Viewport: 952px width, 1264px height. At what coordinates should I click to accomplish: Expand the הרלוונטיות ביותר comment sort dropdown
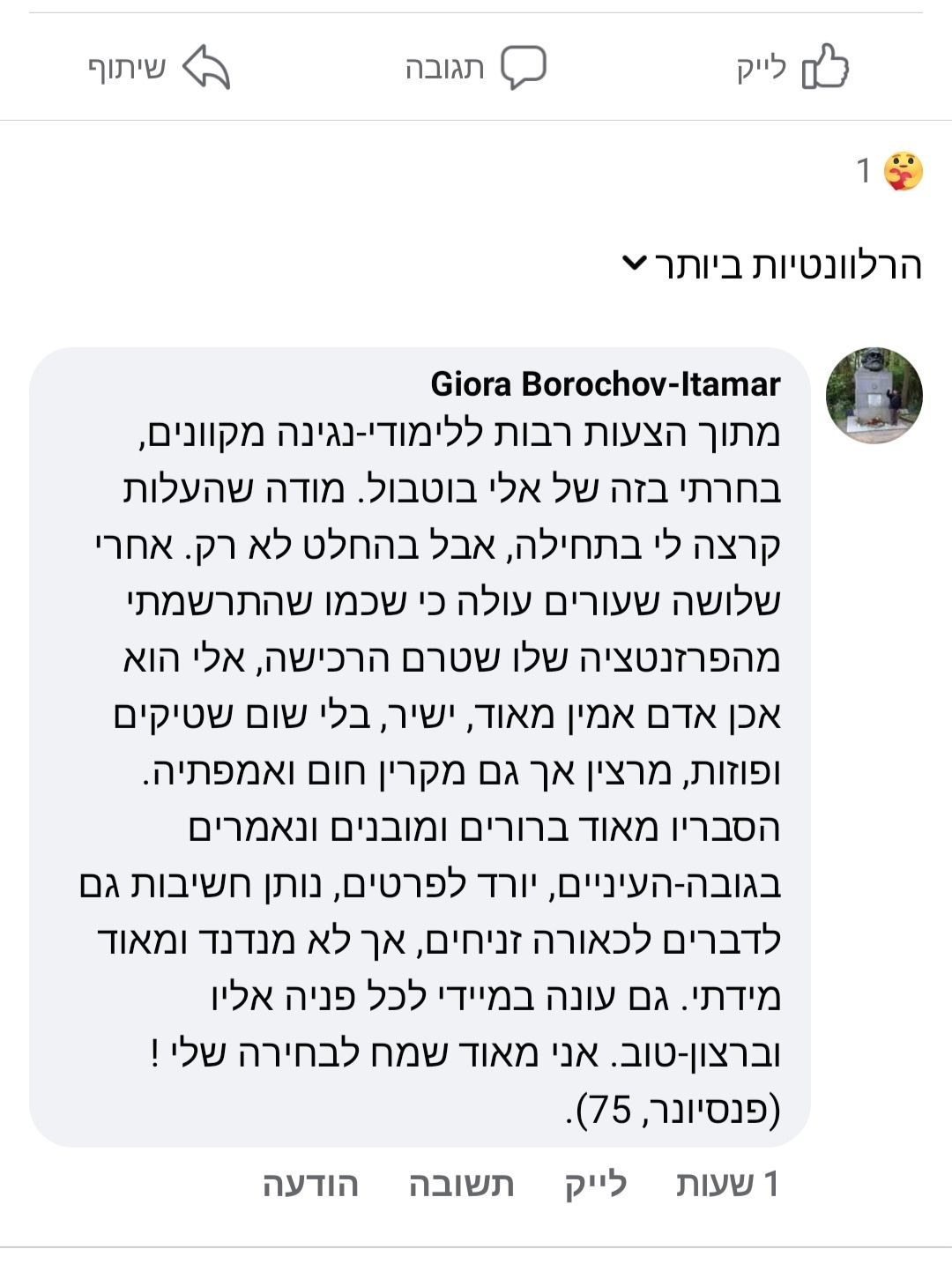pyautogui.click(x=771, y=264)
